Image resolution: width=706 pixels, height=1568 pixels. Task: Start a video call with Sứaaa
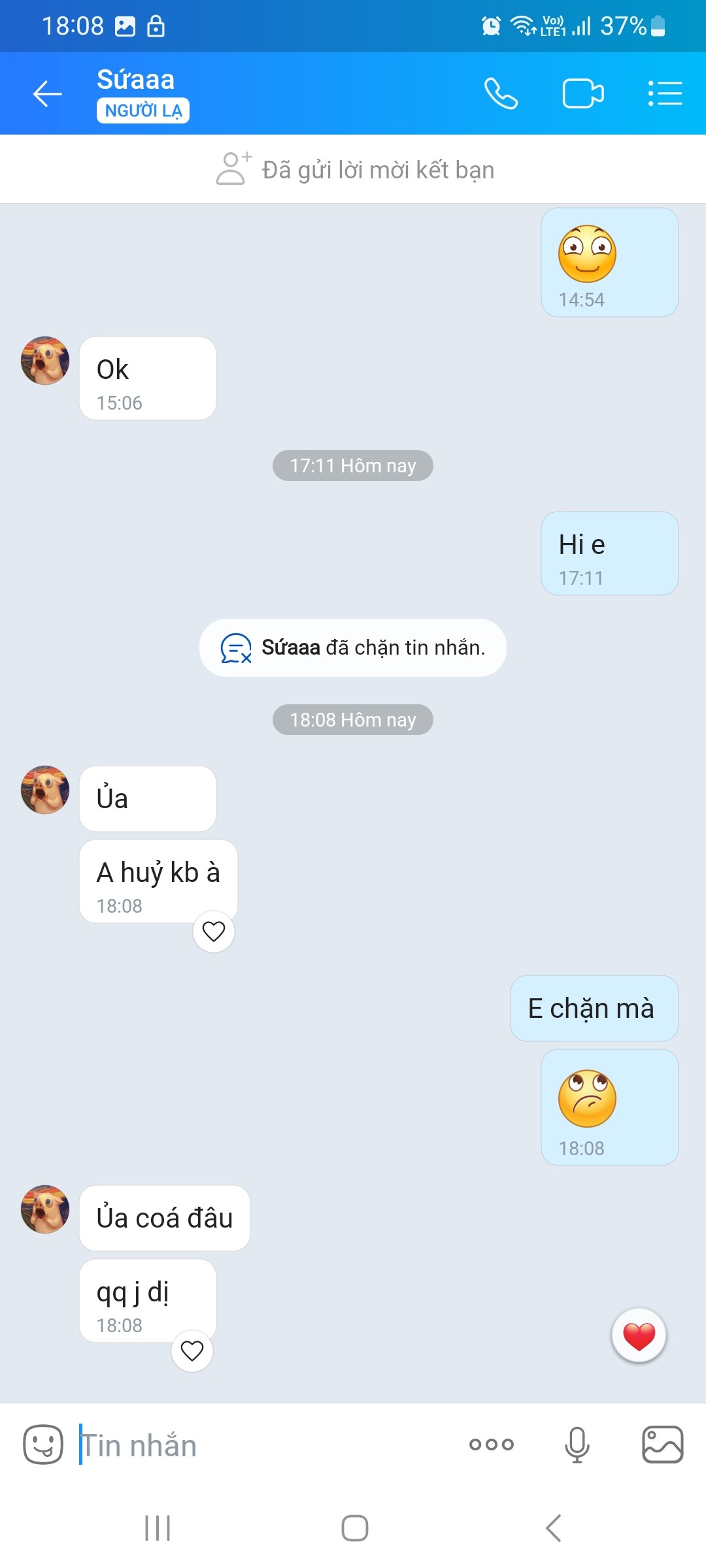pos(583,93)
